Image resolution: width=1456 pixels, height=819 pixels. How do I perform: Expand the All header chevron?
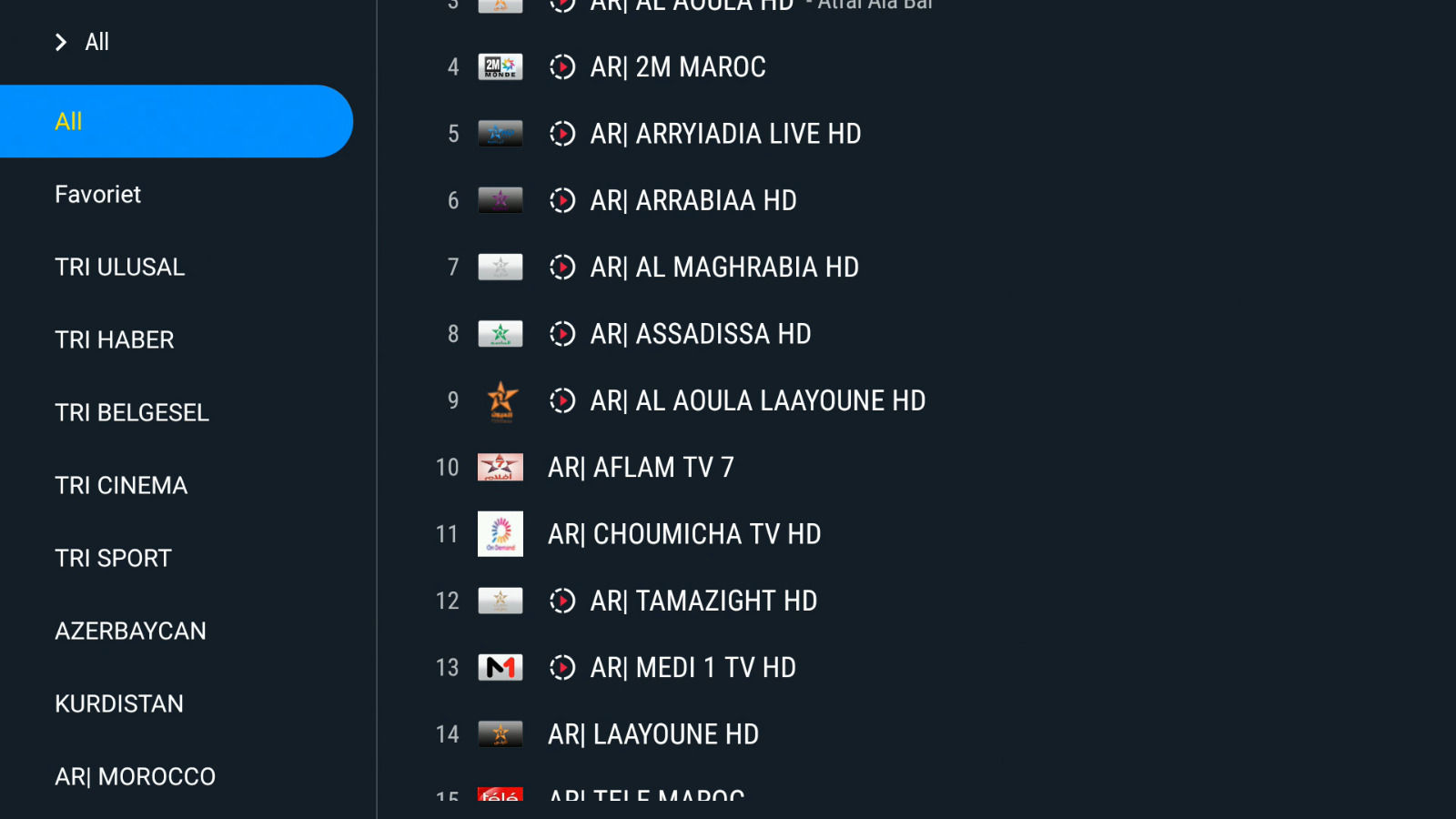61,43
